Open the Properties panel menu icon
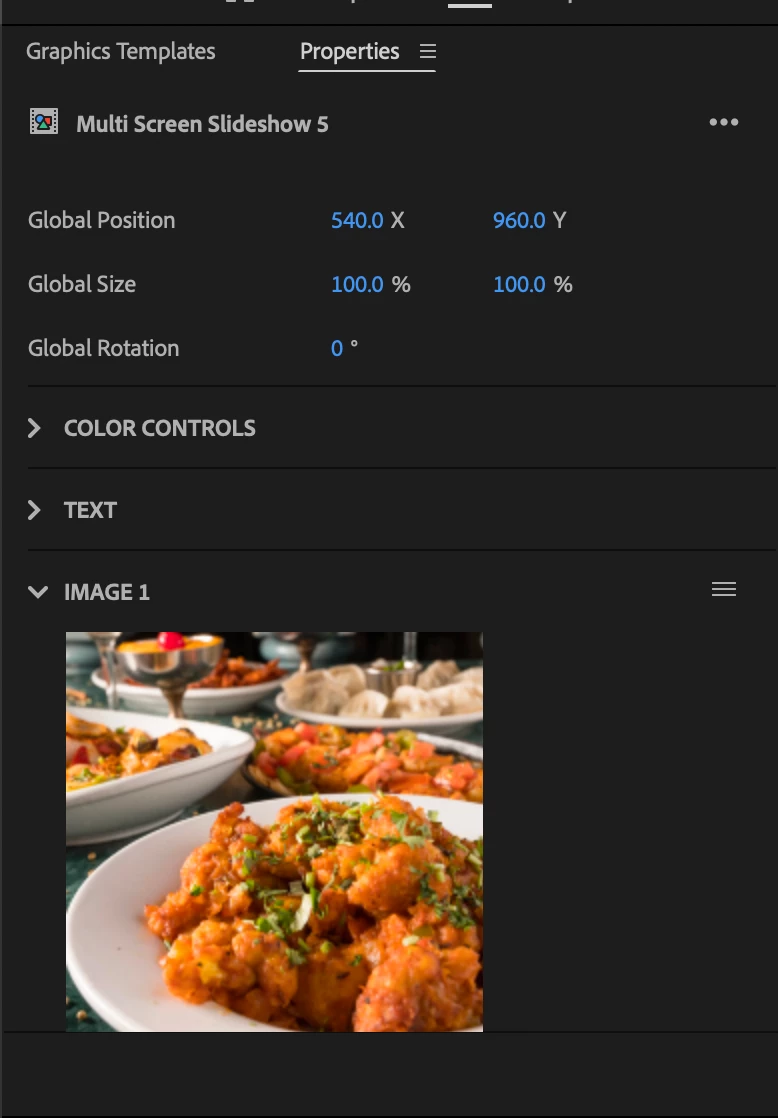Image resolution: width=778 pixels, height=1118 pixels. pyautogui.click(x=428, y=52)
